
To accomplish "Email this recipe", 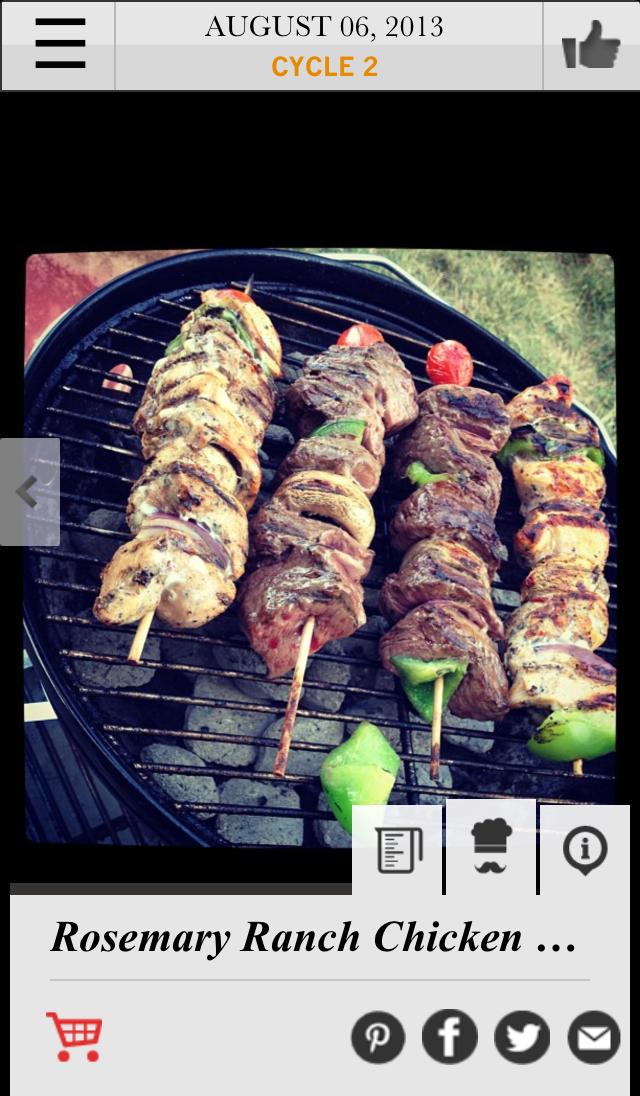I will tap(594, 1038).
